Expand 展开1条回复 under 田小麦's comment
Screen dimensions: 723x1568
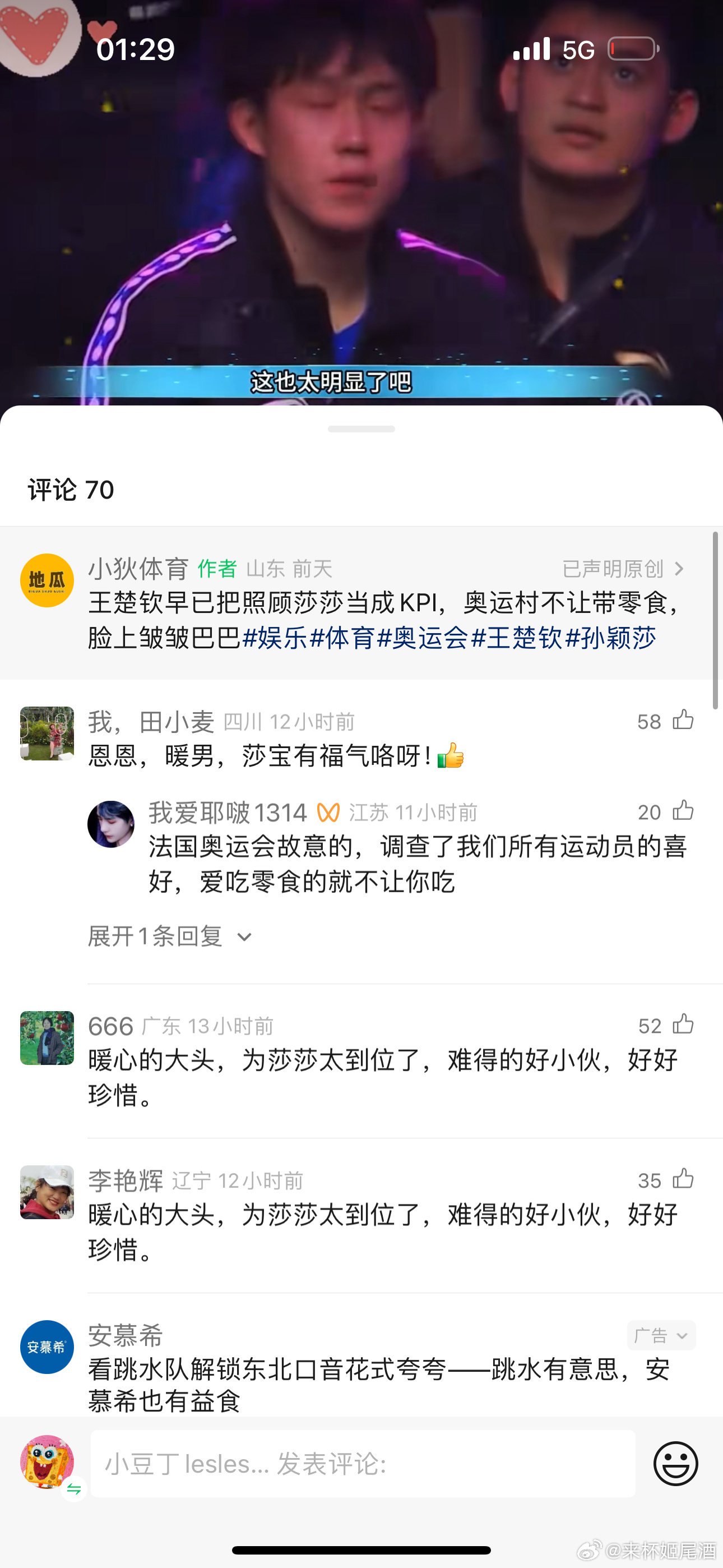(169, 936)
